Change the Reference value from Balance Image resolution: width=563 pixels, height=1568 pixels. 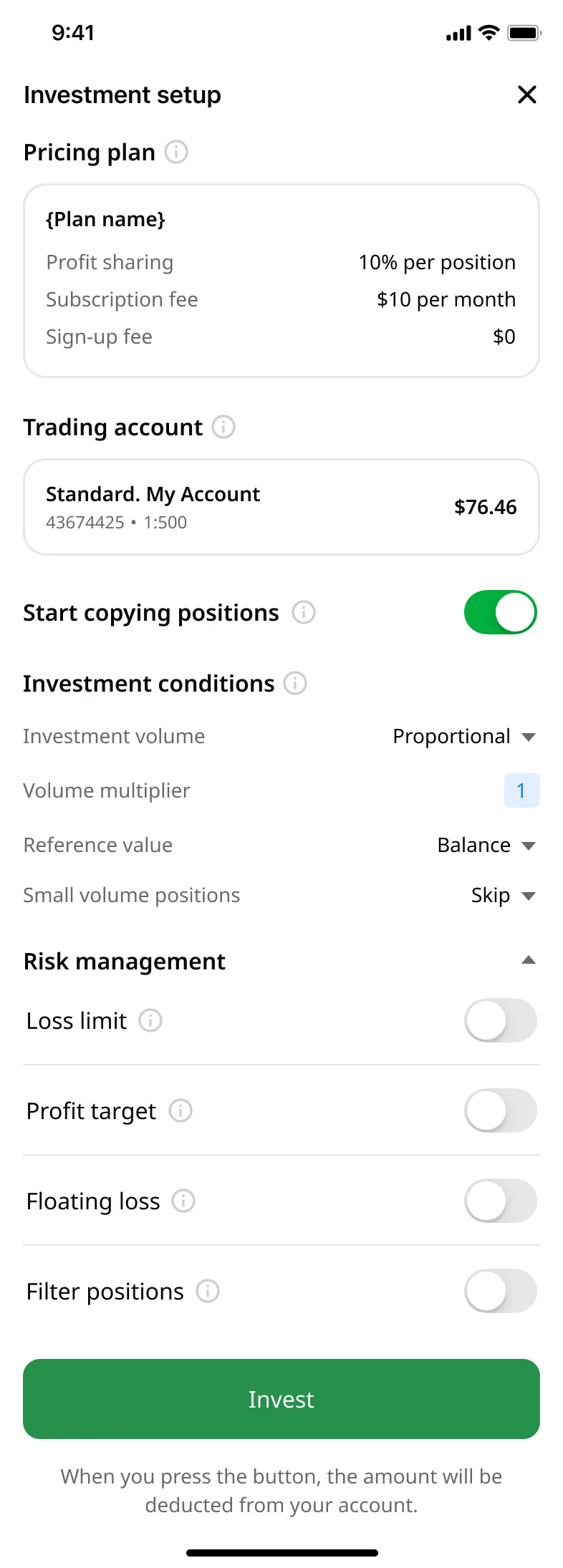point(487,845)
